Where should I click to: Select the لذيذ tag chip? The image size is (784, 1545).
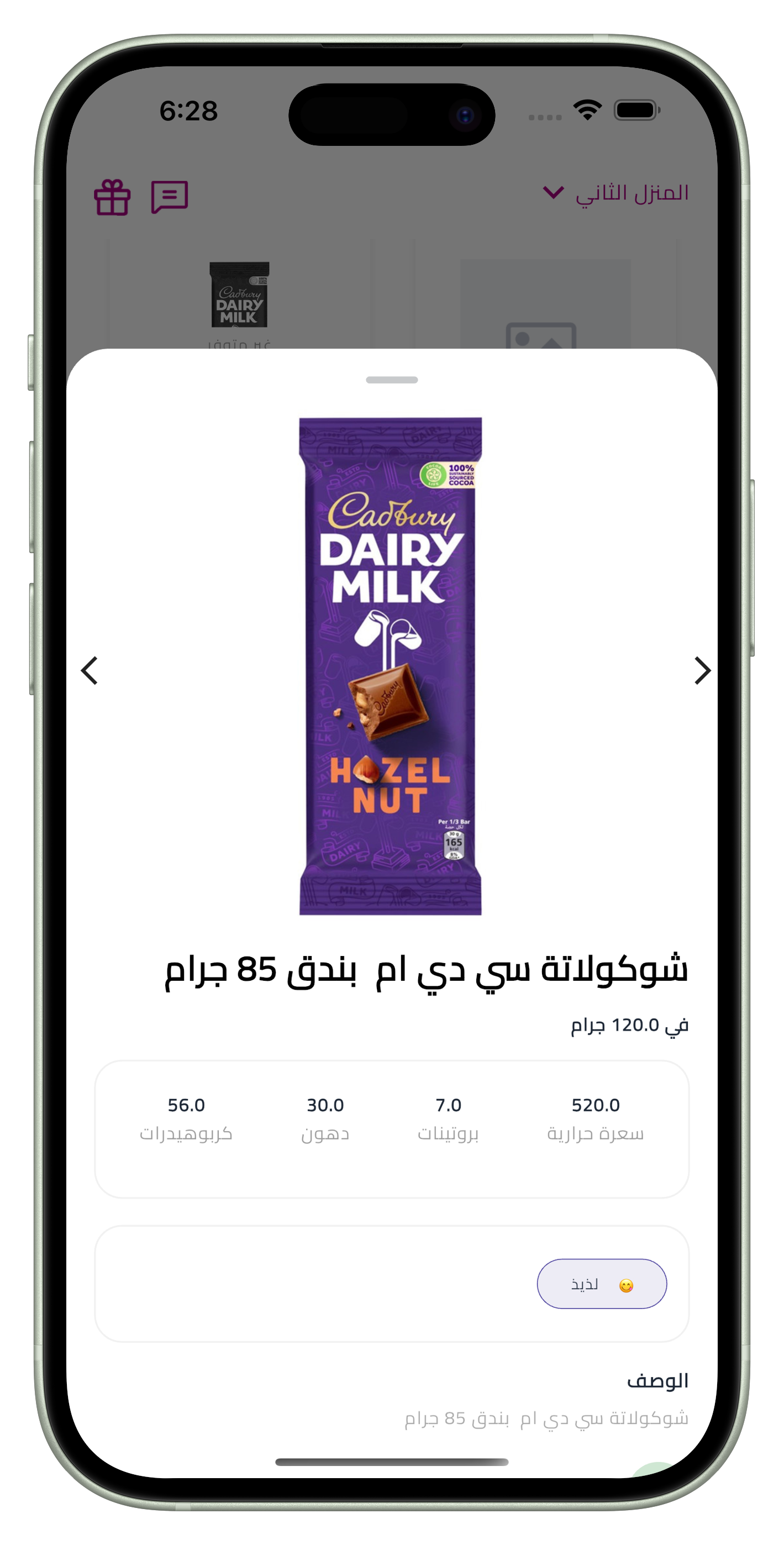tap(601, 1284)
